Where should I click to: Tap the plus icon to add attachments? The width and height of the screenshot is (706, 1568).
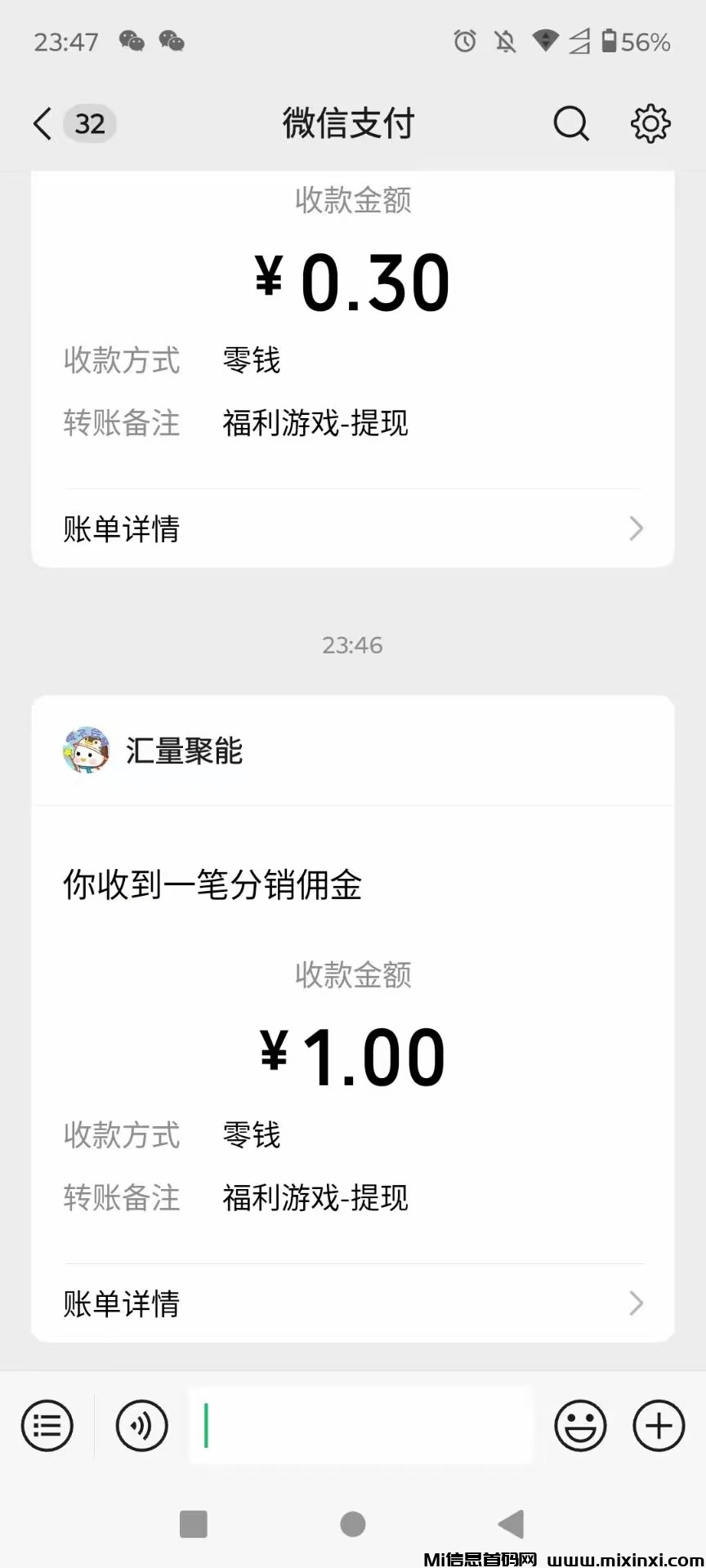[658, 1425]
